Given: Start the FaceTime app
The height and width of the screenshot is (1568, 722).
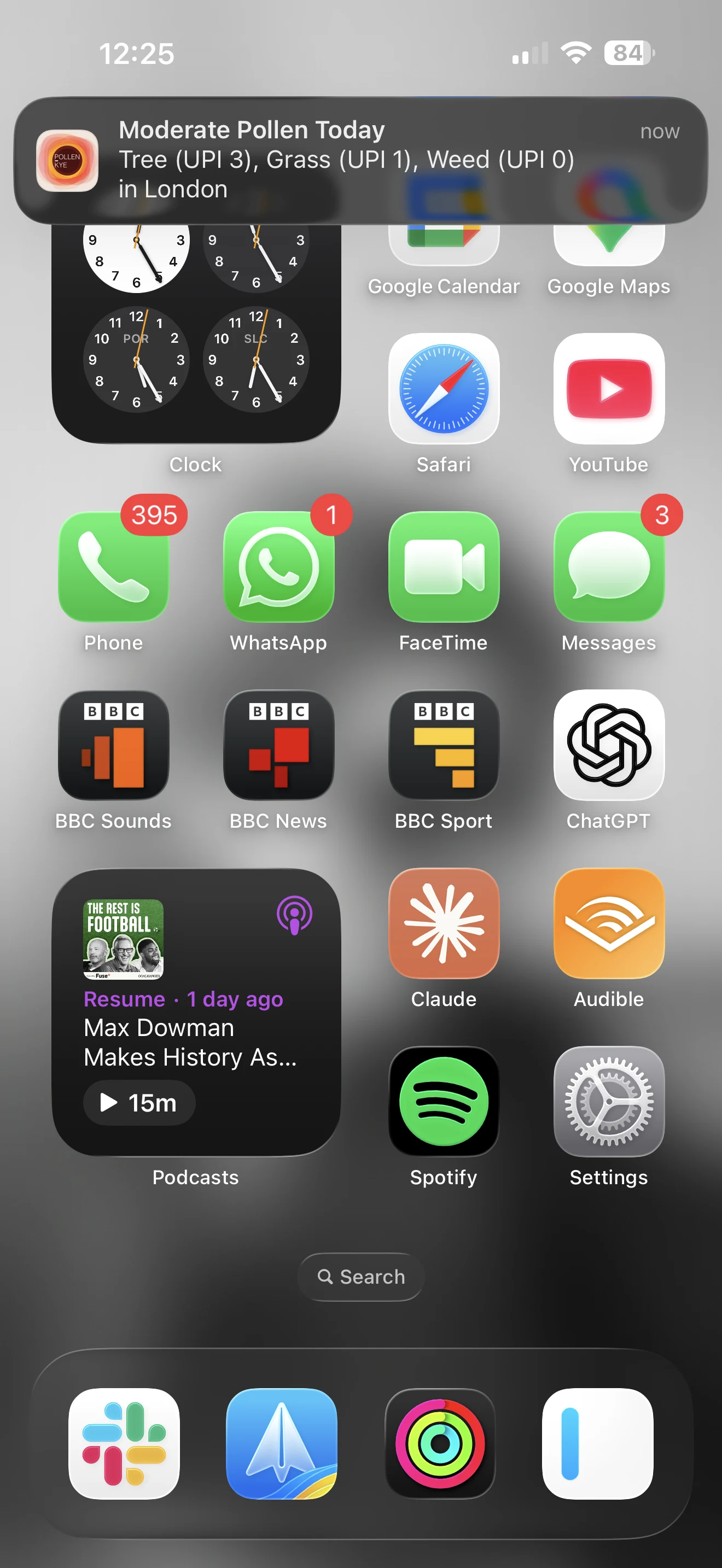Looking at the screenshot, I should tap(444, 567).
